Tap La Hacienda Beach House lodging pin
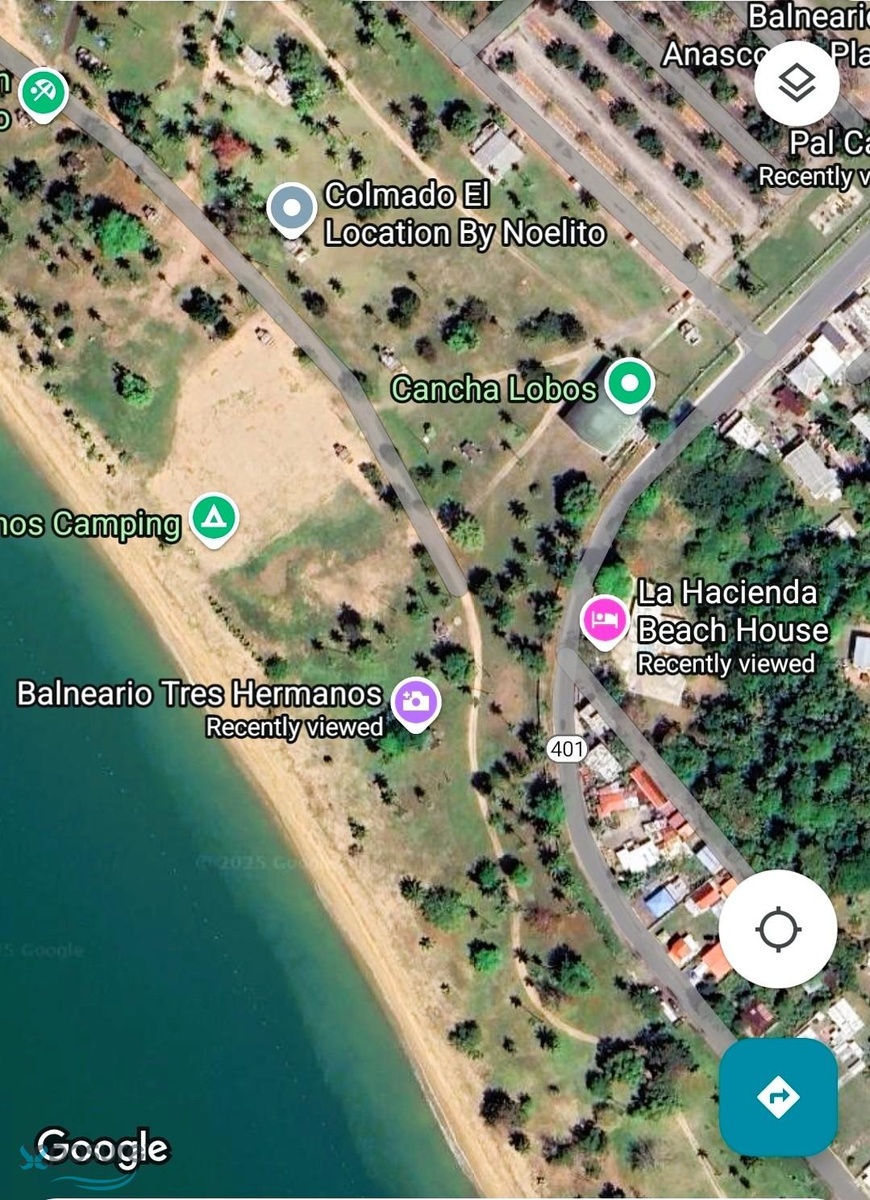 tap(604, 619)
